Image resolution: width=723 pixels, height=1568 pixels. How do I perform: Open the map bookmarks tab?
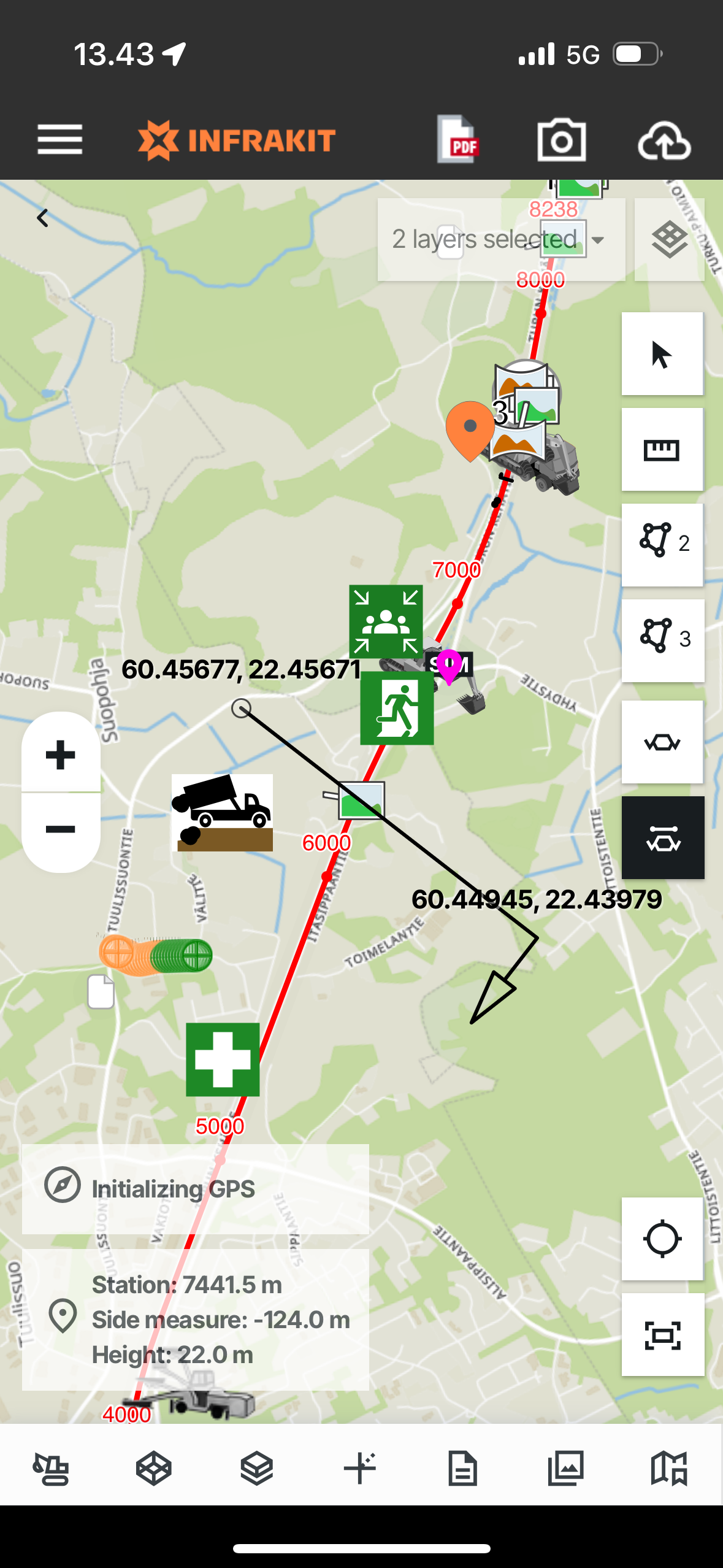coord(668,1469)
